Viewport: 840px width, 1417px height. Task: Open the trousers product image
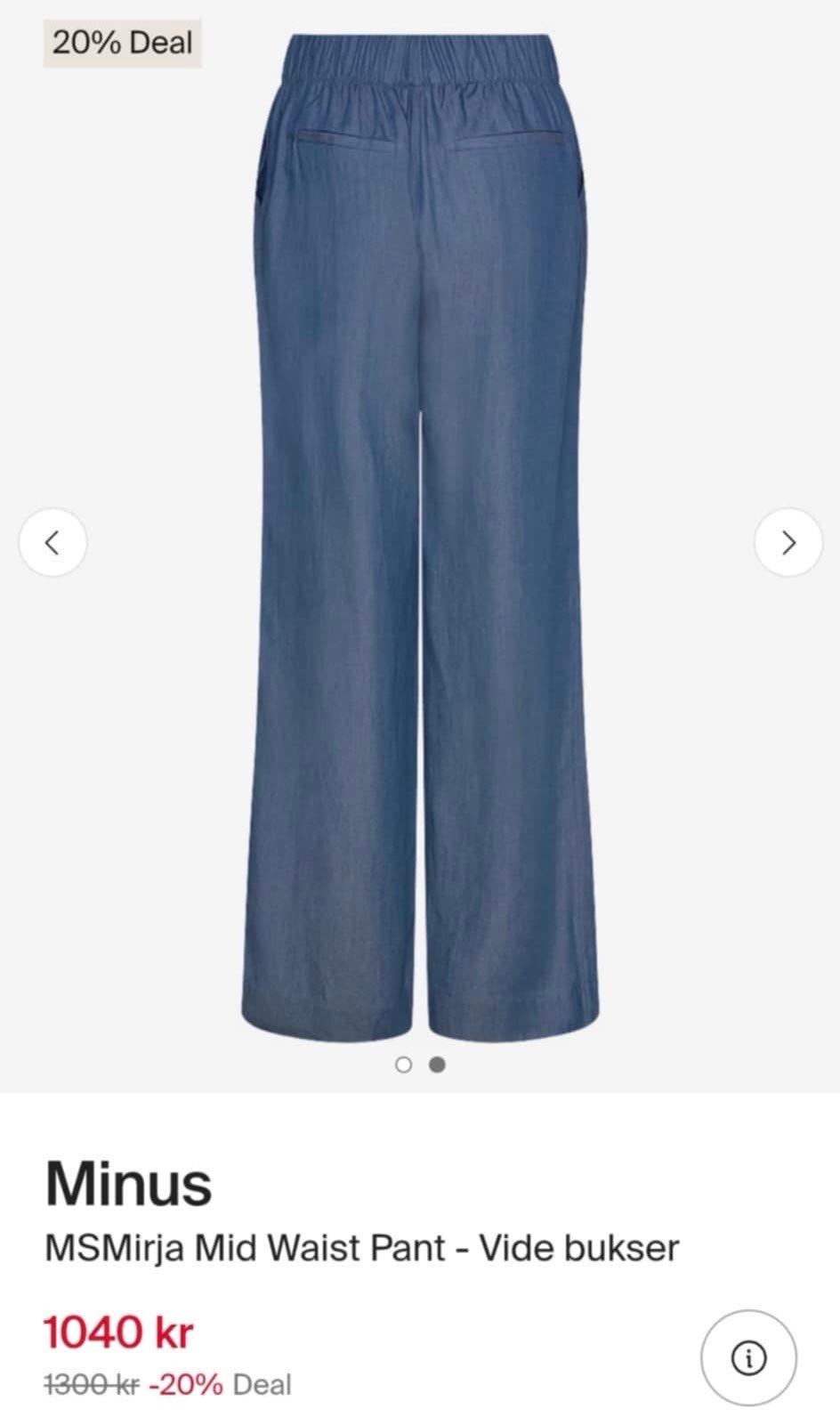pos(420,537)
